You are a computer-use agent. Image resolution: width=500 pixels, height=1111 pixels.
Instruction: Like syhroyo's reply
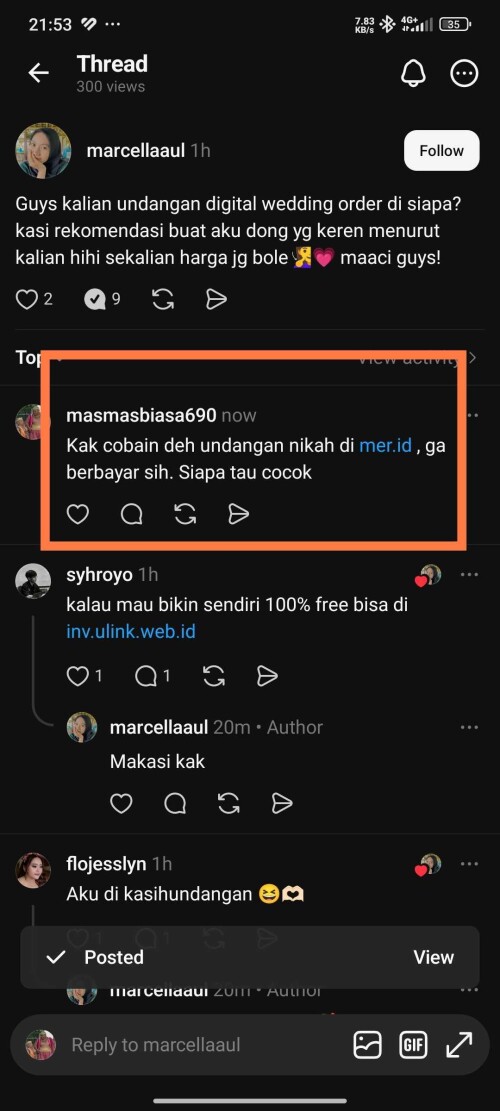[77, 677]
